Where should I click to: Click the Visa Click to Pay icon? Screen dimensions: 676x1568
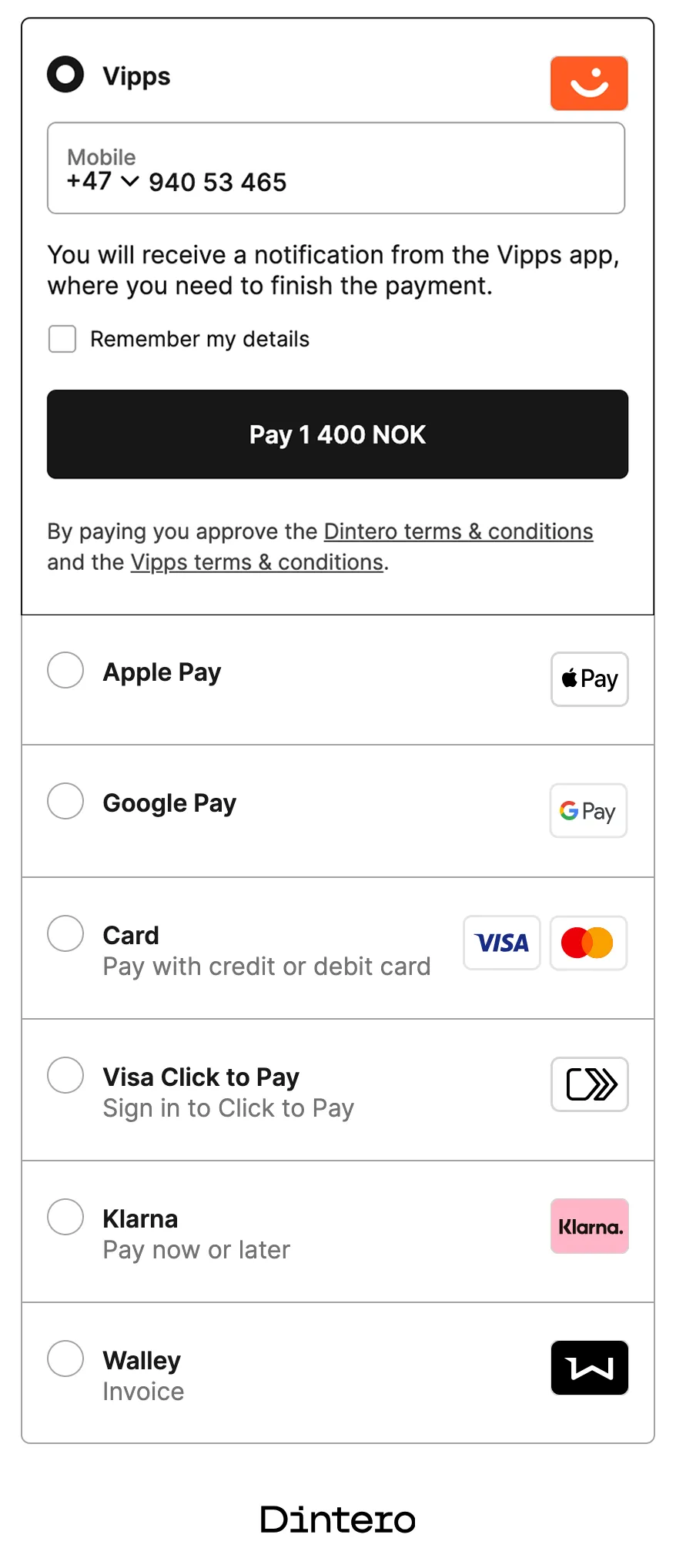[589, 1084]
